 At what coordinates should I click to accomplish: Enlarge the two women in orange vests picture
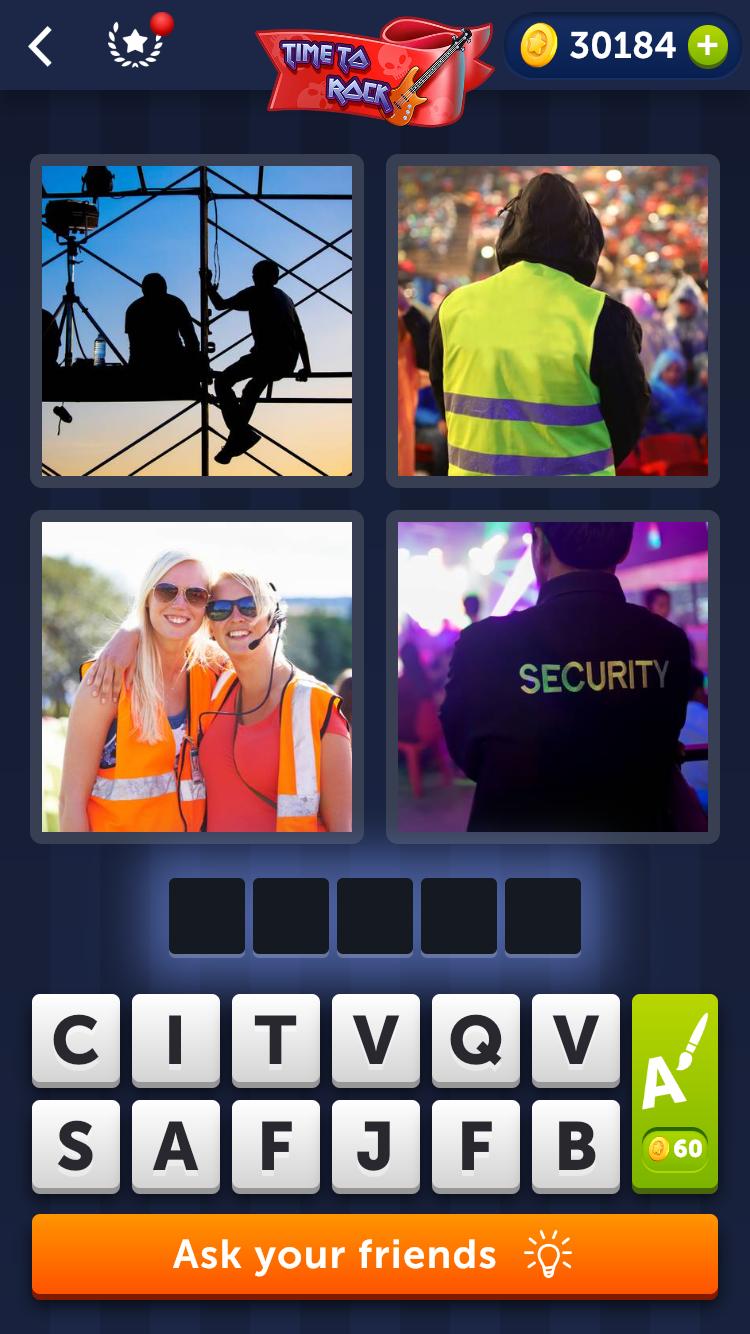(197, 677)
